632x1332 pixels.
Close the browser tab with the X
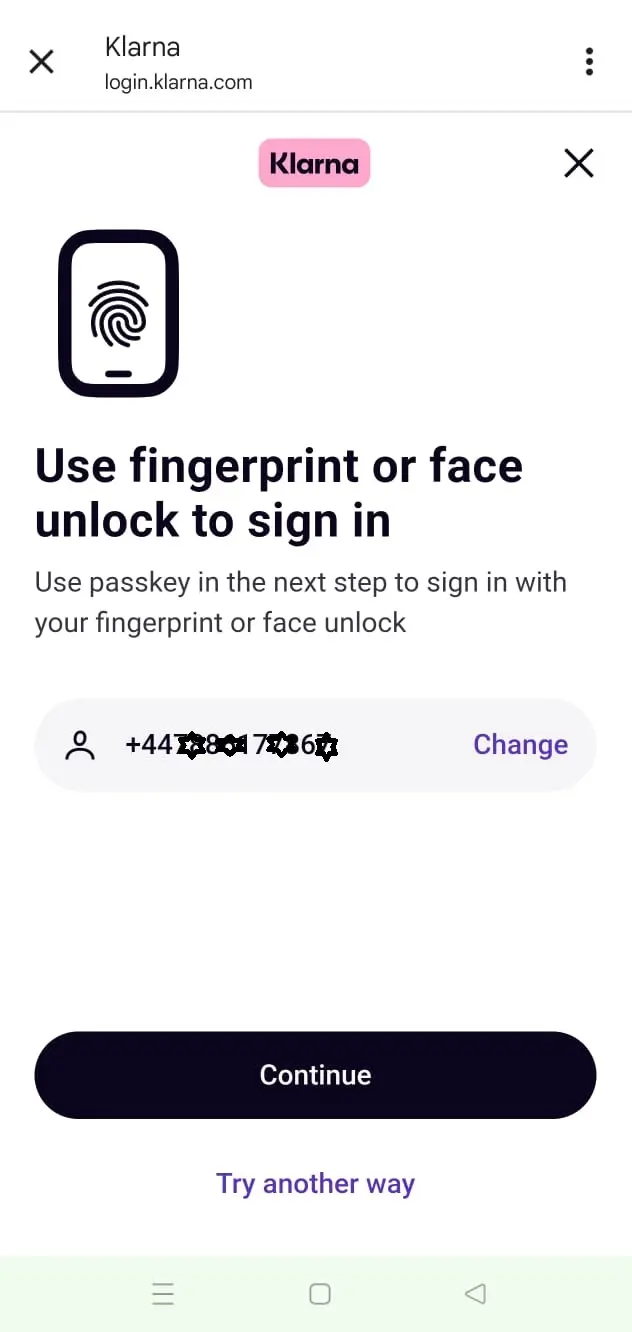[x=41, y=62]
